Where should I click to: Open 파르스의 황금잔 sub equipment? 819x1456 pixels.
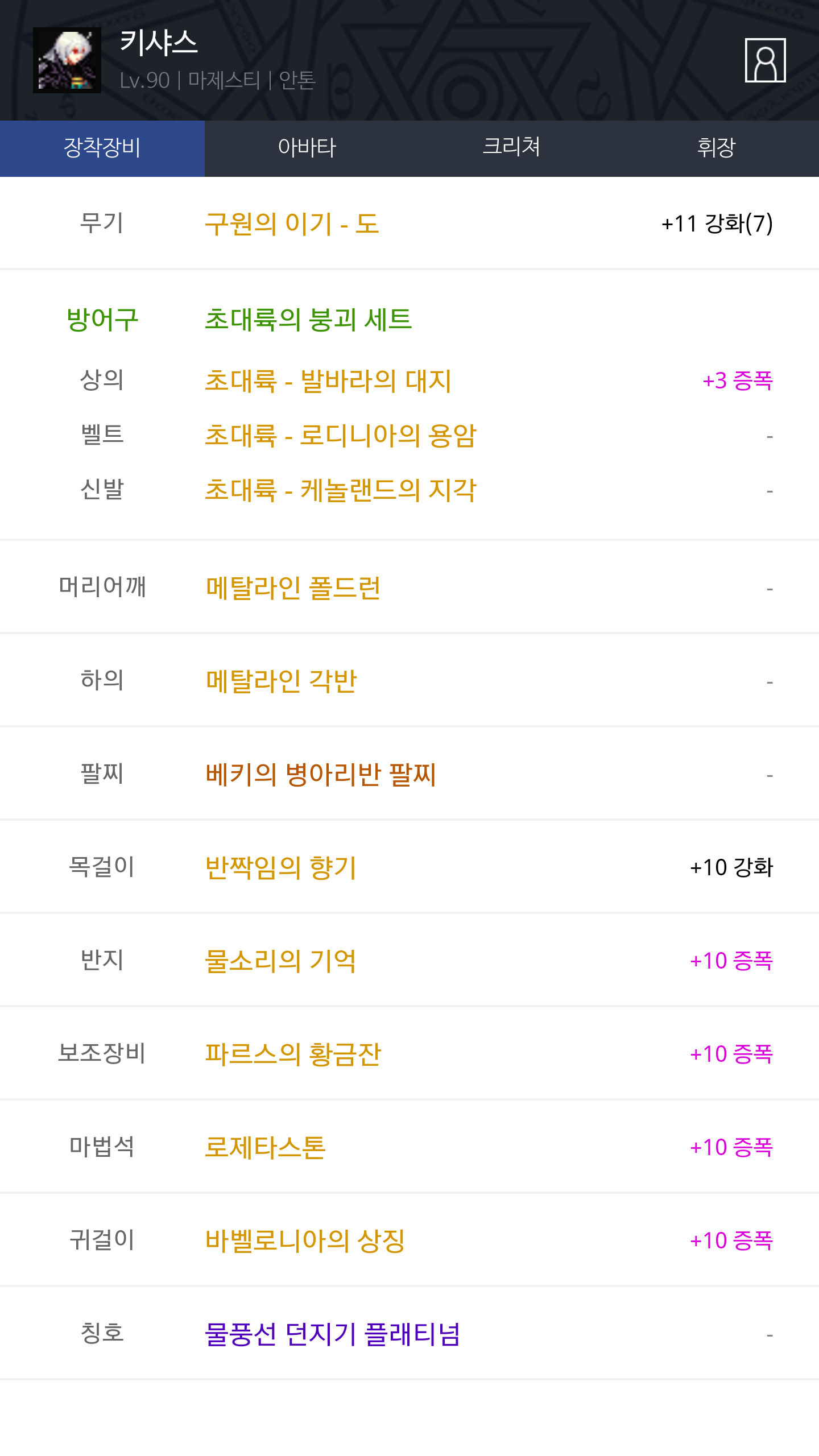click(293, 1054)
